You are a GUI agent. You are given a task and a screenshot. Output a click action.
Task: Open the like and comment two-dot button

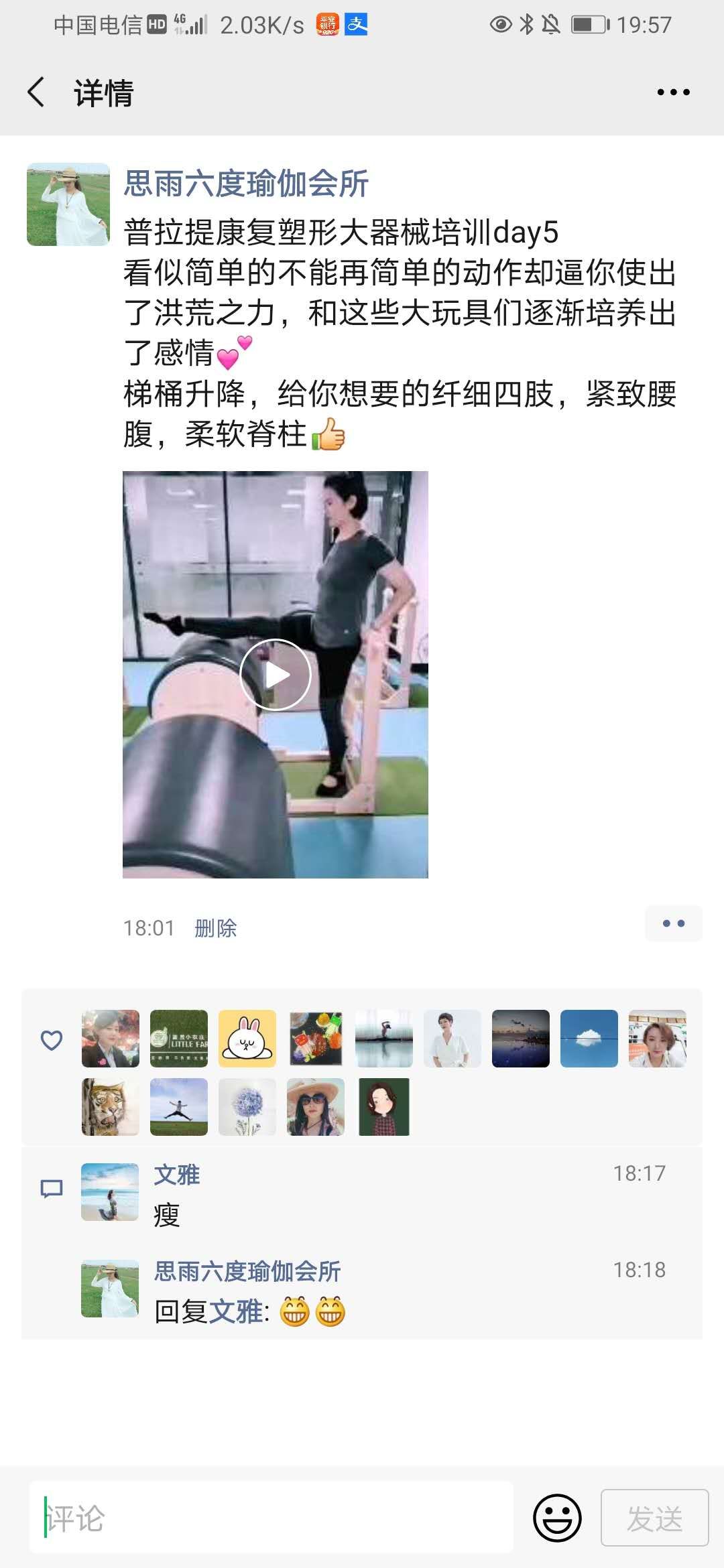tap(673, 923)
